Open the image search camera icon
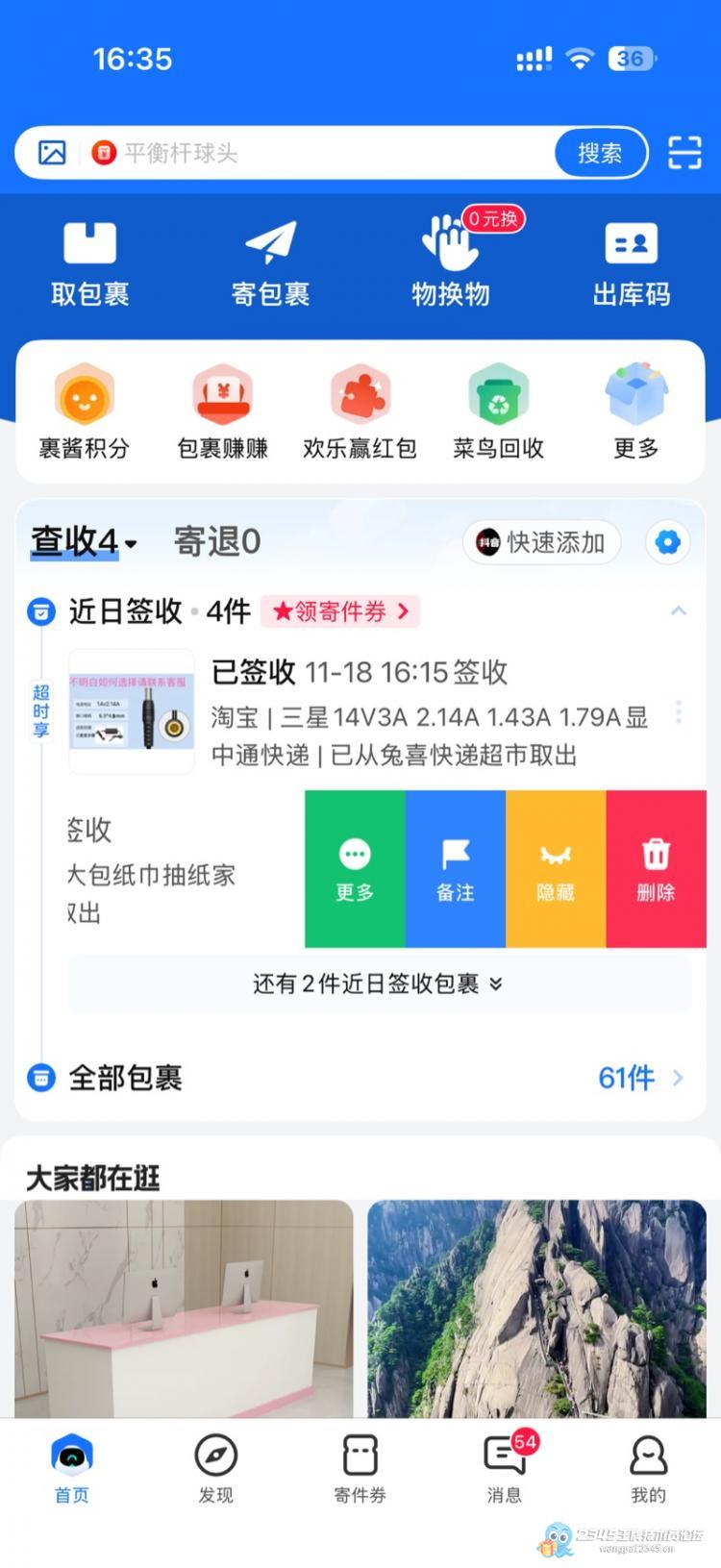 [52, 153]
